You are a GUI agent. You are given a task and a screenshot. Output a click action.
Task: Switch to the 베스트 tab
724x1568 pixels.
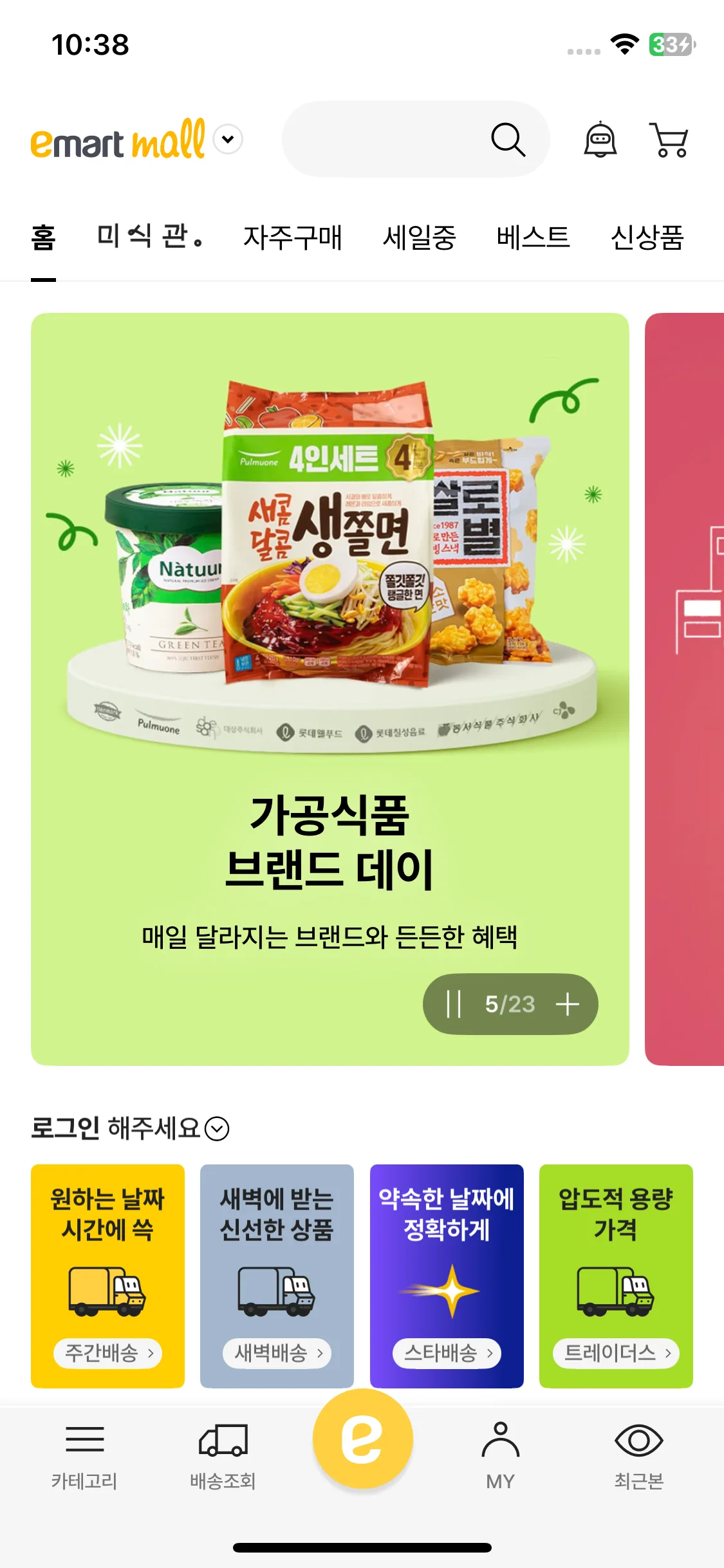[533, 237]
